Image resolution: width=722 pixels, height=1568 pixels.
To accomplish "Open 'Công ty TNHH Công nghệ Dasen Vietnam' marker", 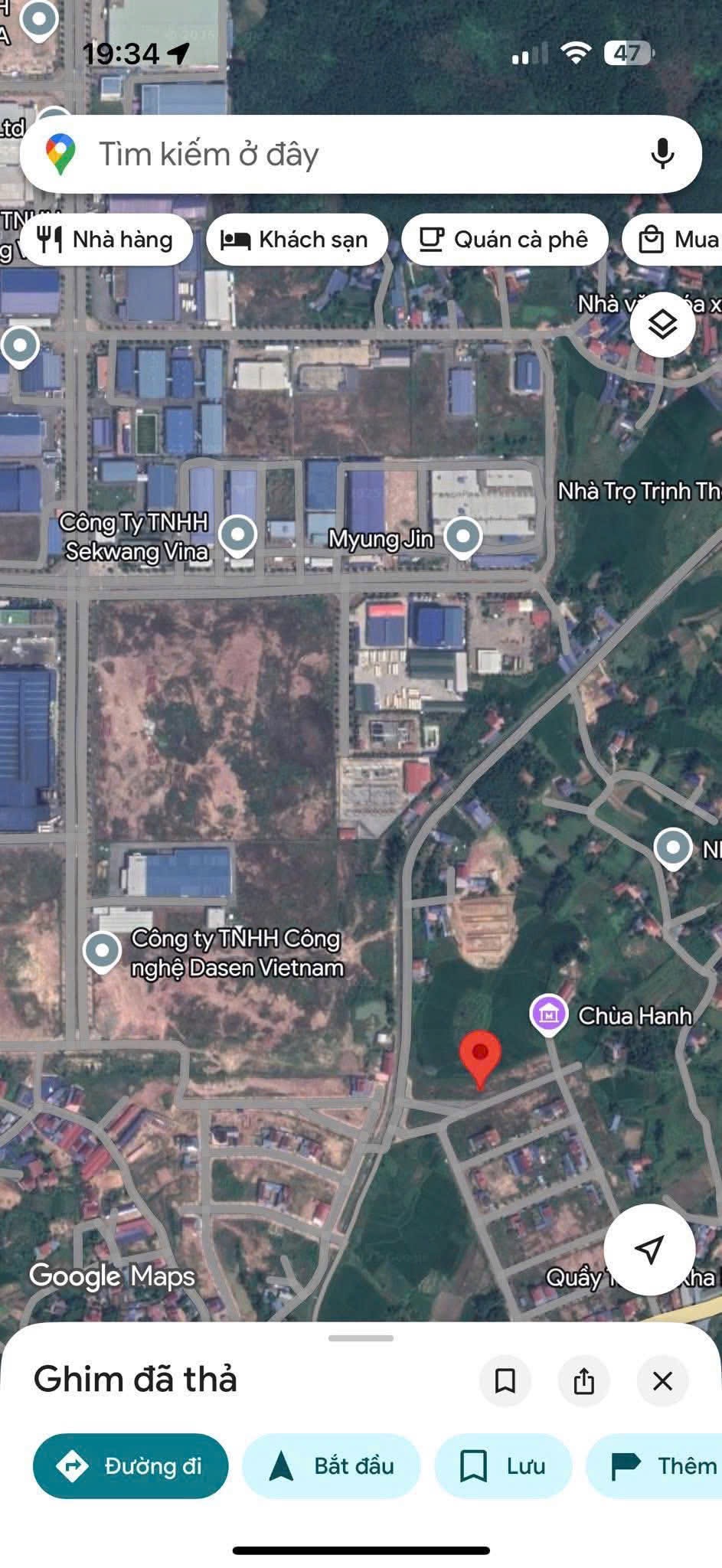I will tap(103, 950).
